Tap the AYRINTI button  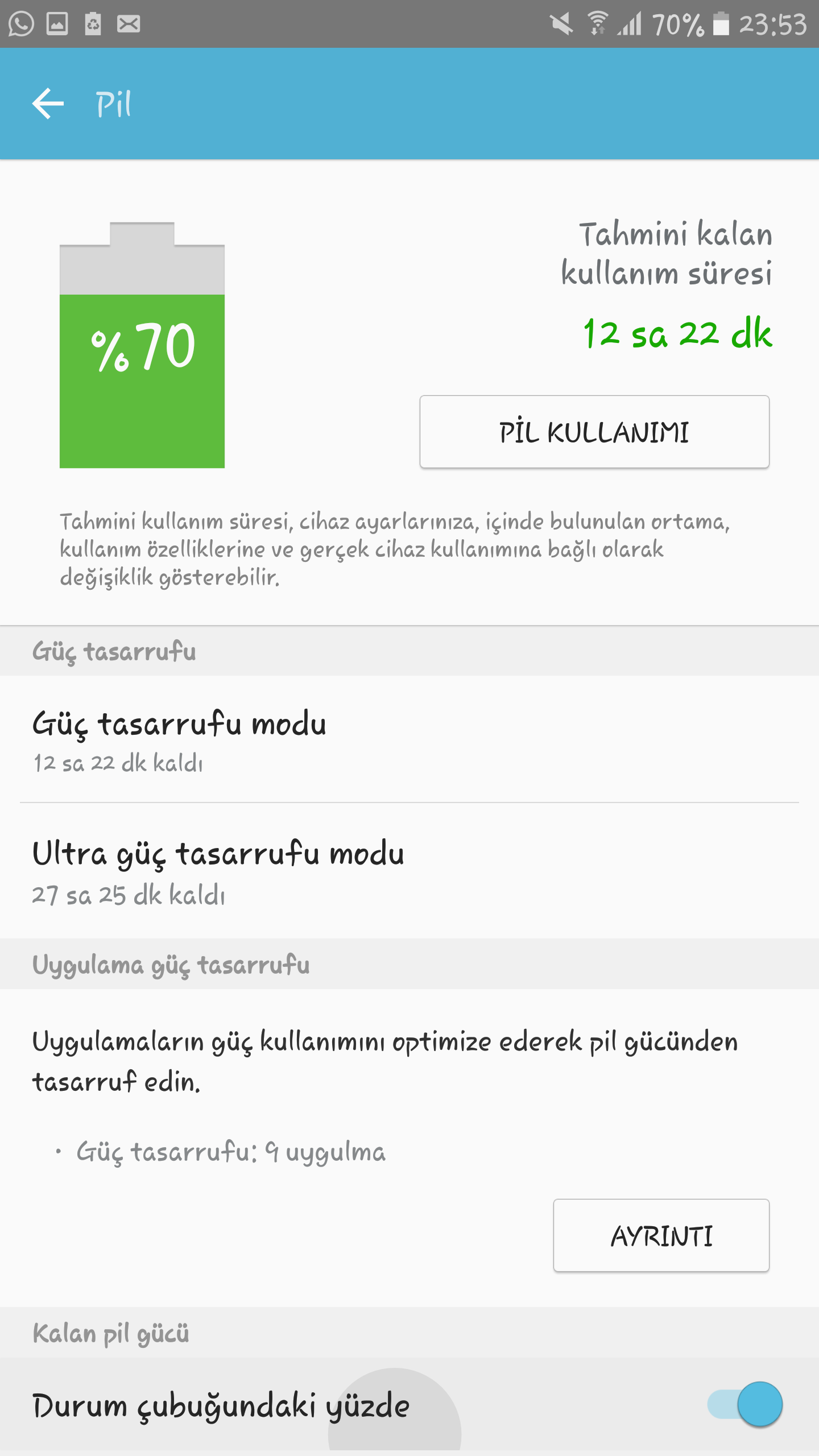pos(661,1235)
